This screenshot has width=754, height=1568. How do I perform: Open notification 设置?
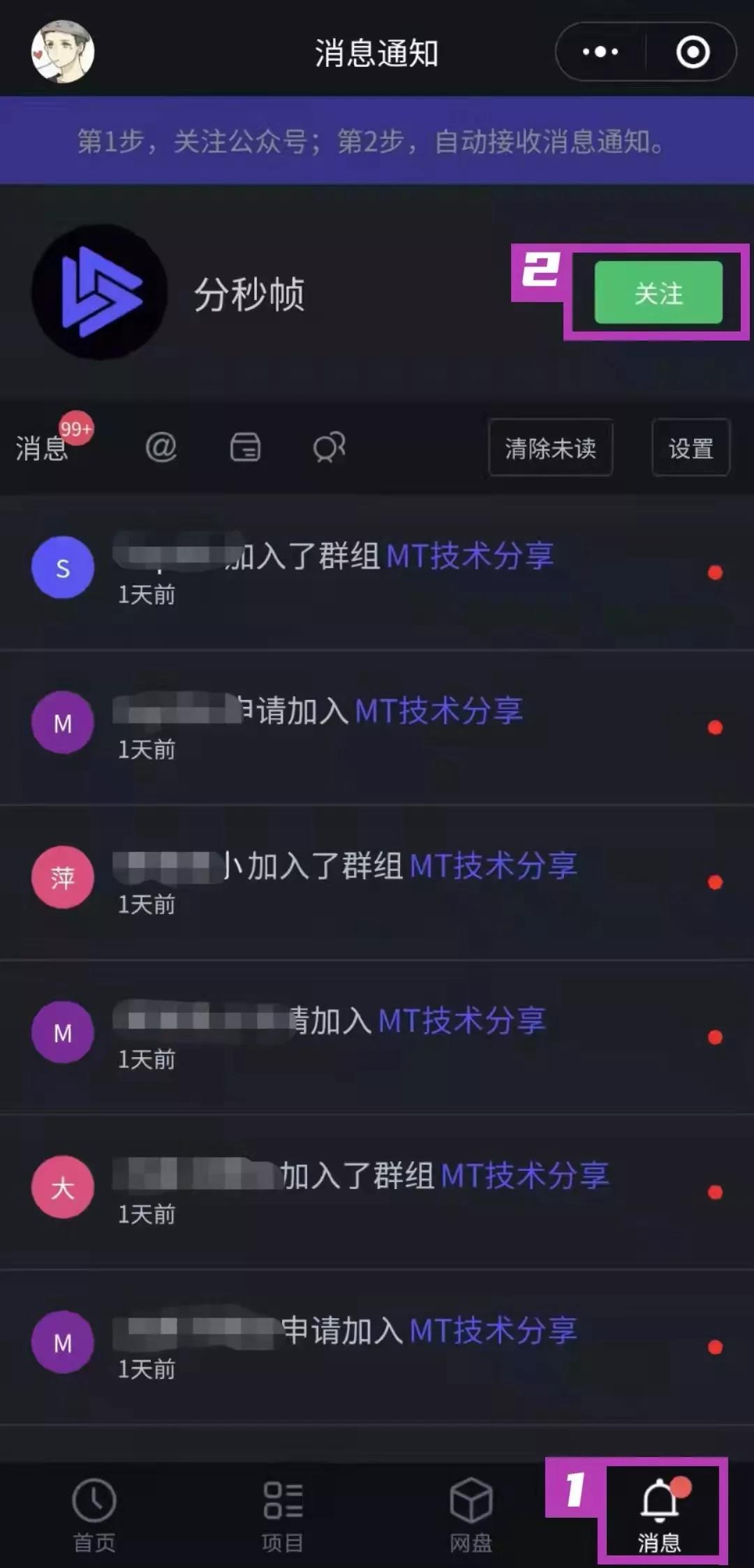(x=690, y=448)
